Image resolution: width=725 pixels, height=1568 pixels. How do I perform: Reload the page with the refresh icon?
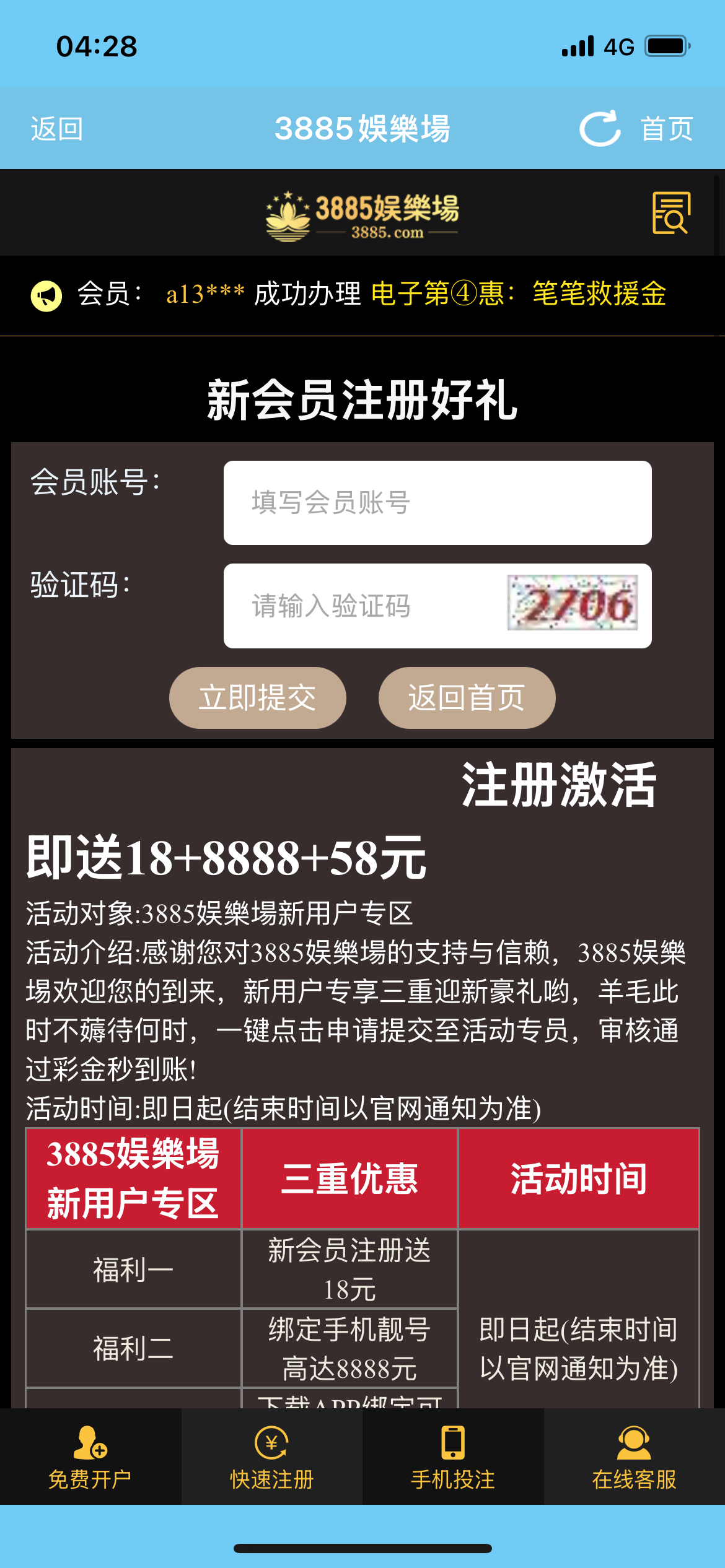[599, 129]
